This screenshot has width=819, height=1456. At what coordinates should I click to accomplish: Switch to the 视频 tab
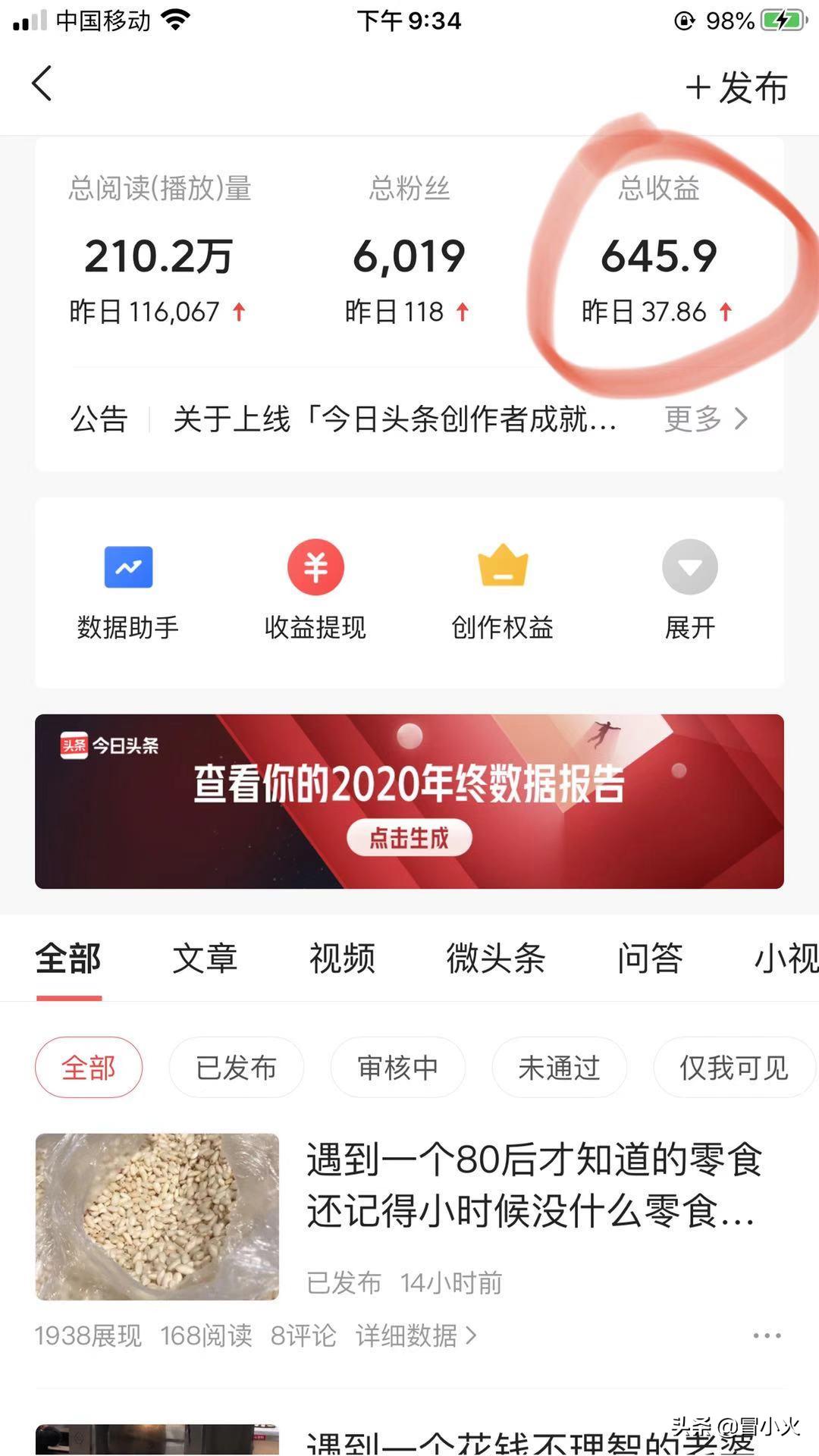(x=342, y=958)
